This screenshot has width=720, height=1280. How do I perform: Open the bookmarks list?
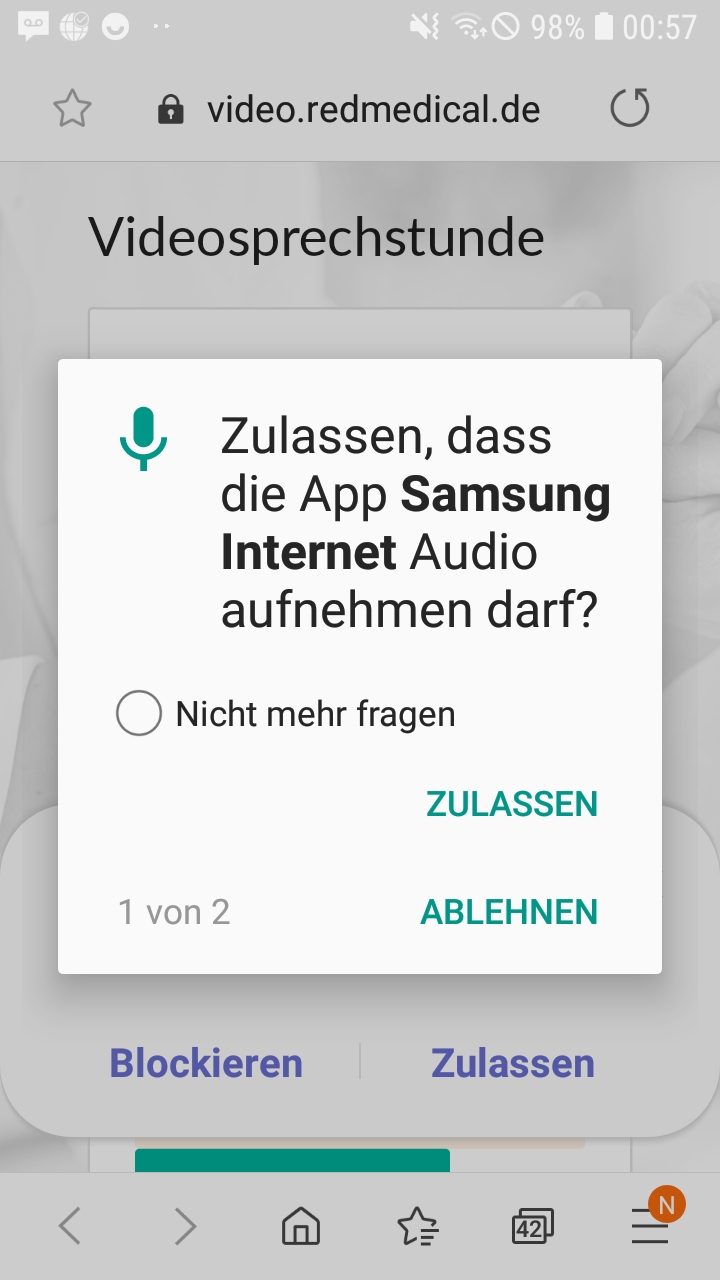(417, 1226)
